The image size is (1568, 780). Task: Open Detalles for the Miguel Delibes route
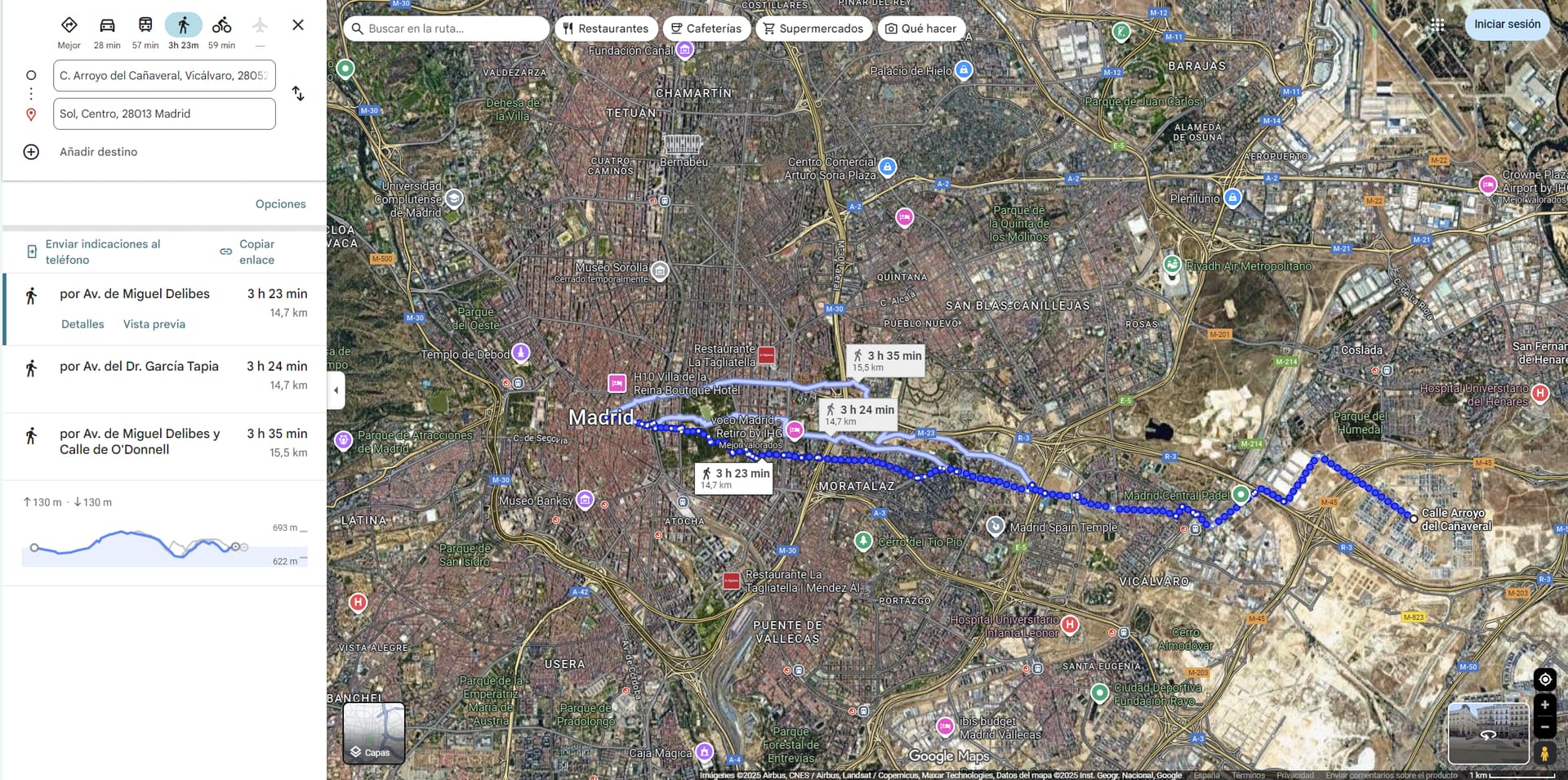point(82,324)
